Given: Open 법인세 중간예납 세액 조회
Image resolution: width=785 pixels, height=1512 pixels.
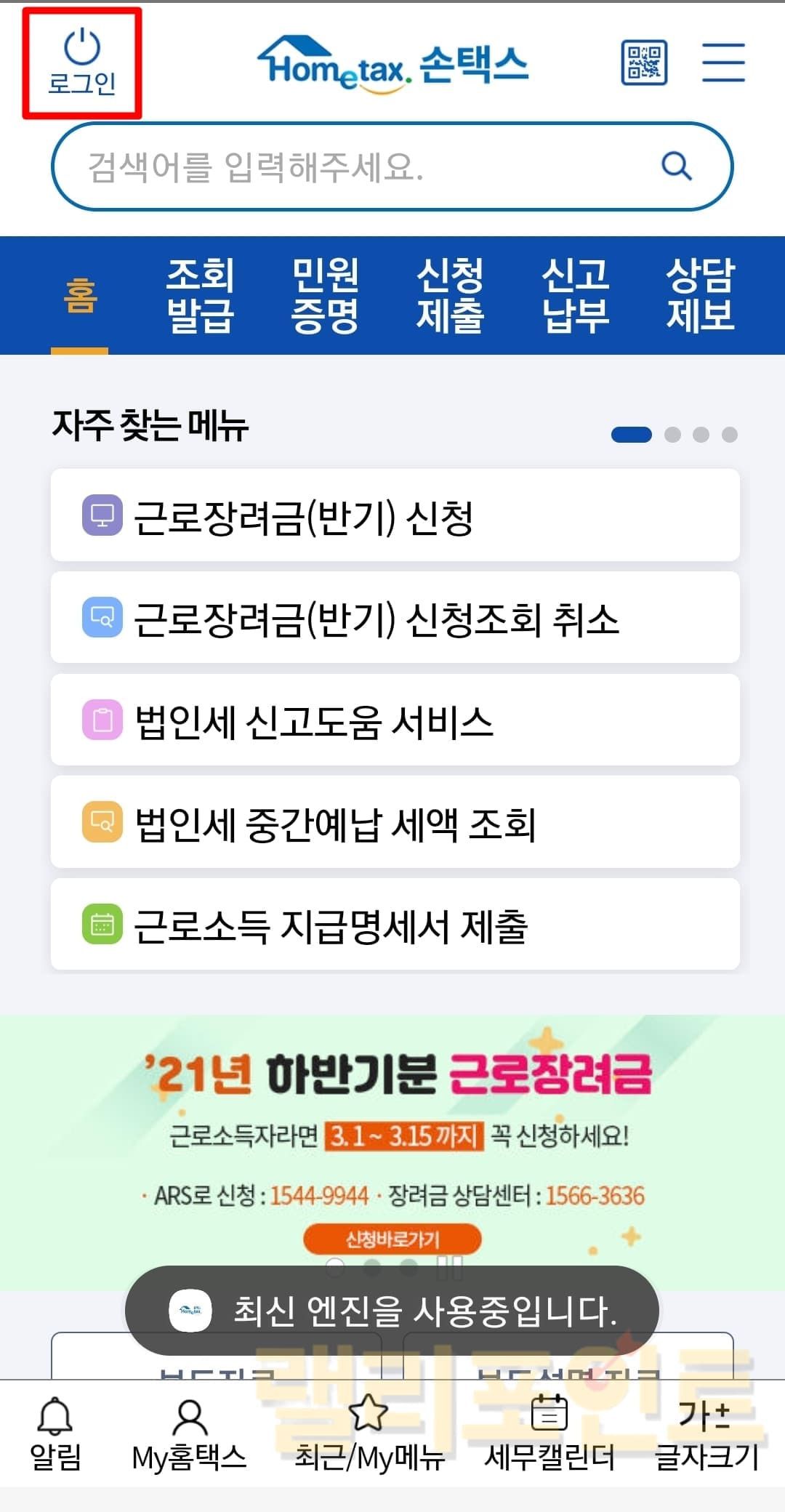Looking at the screenshot, I should 395,822.
